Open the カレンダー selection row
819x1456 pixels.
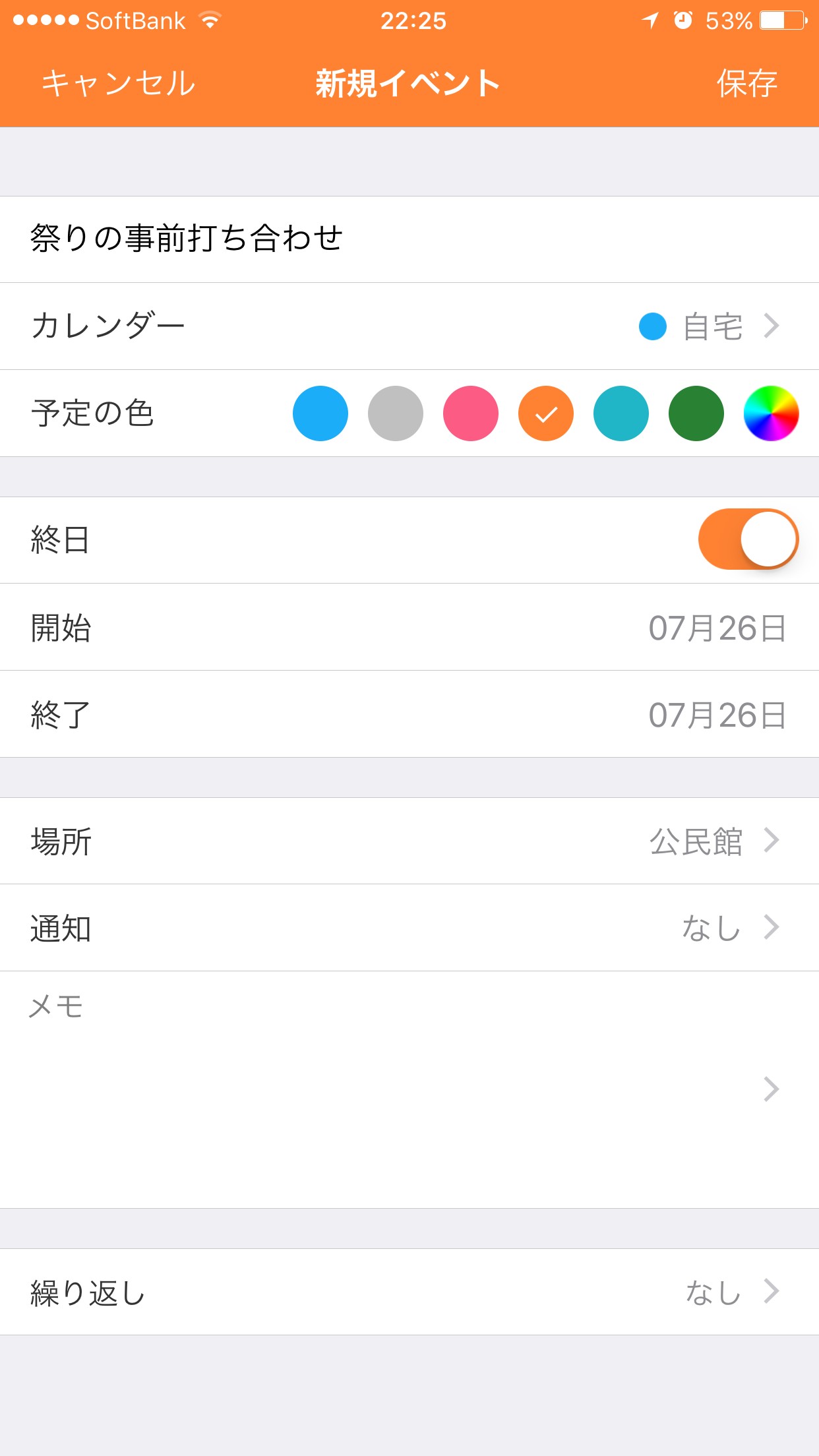tap(409, 326)
